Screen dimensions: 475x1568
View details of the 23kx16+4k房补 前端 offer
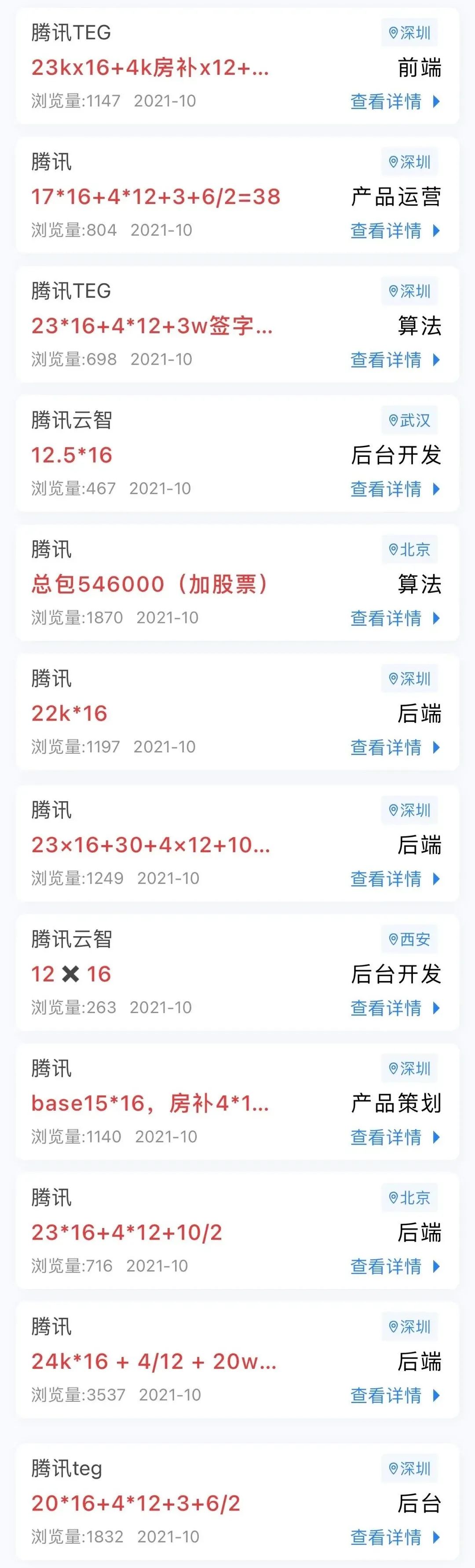click(x=394, y=102)
